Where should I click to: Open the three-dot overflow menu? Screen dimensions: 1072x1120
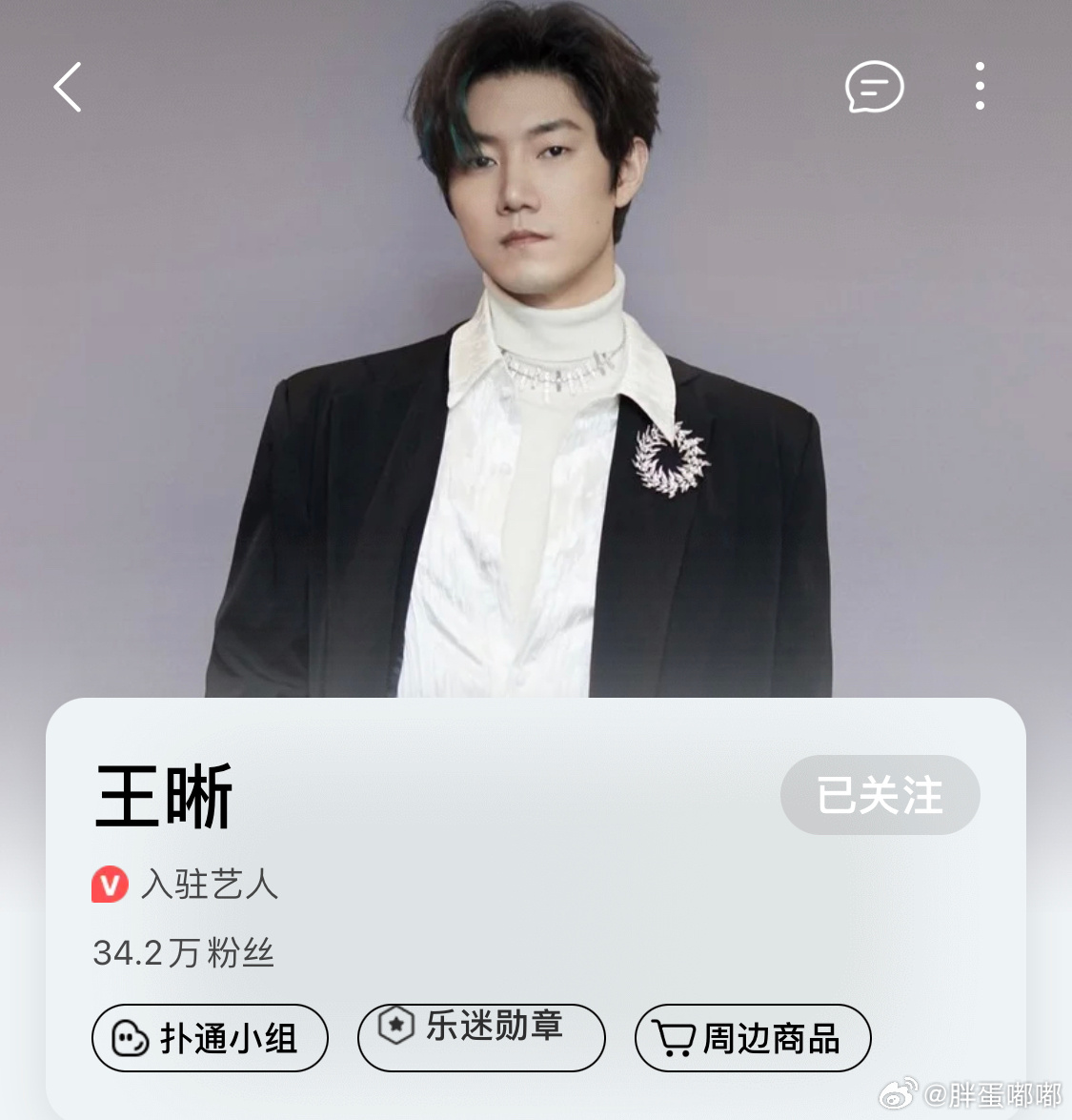pos(980,87)
